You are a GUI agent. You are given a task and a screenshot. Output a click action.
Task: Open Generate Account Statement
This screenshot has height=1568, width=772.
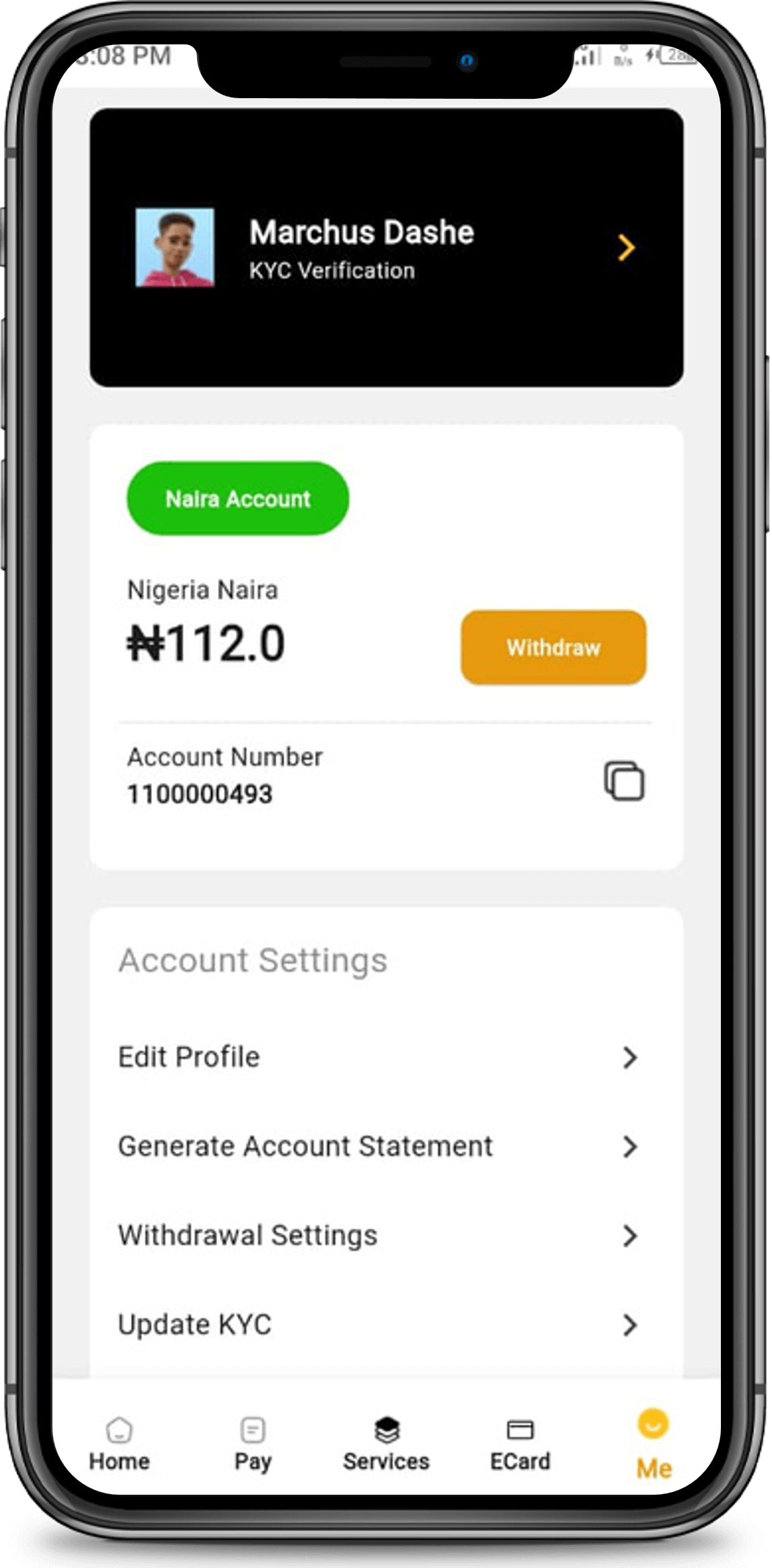378,1146
